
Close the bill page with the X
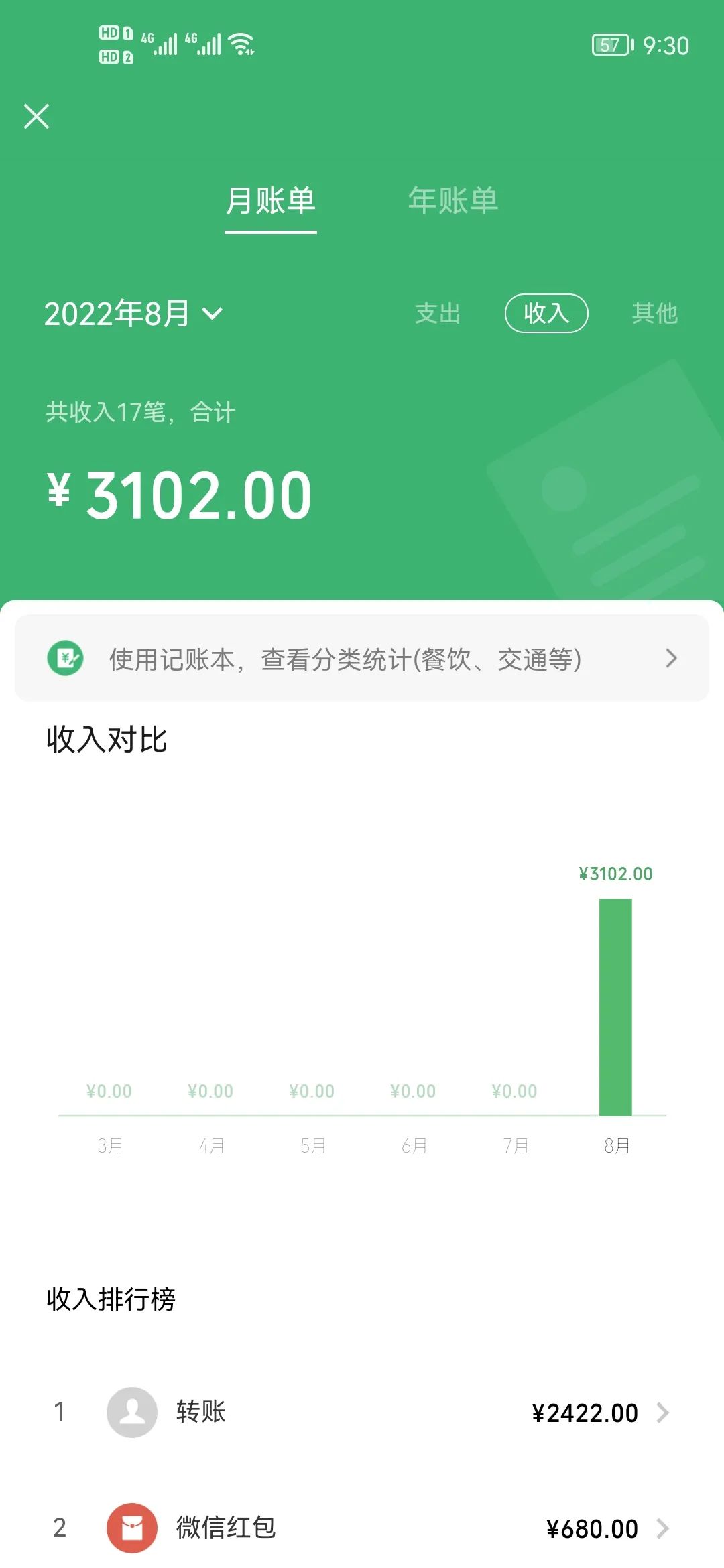pos(37,116)
